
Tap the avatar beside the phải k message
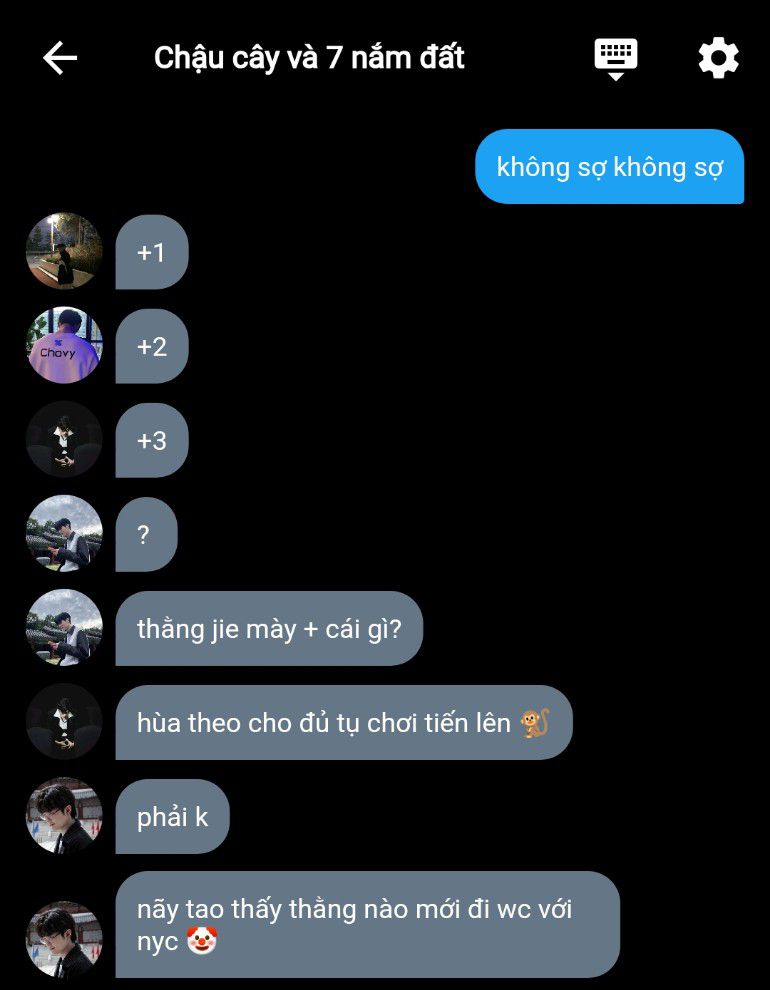pyautogui.click(x=64, y=815)
